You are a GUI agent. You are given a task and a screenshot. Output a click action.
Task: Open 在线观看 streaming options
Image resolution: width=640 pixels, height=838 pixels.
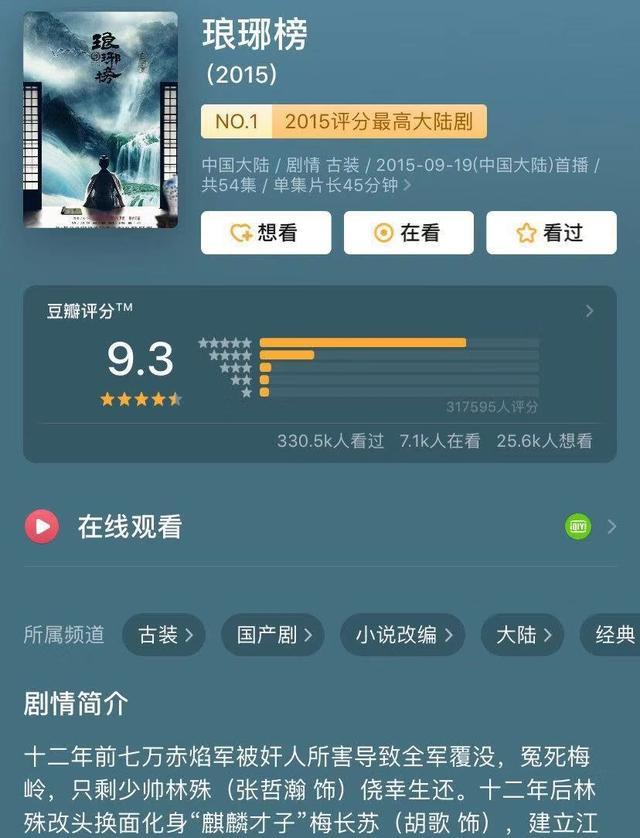tap(320, 526)
